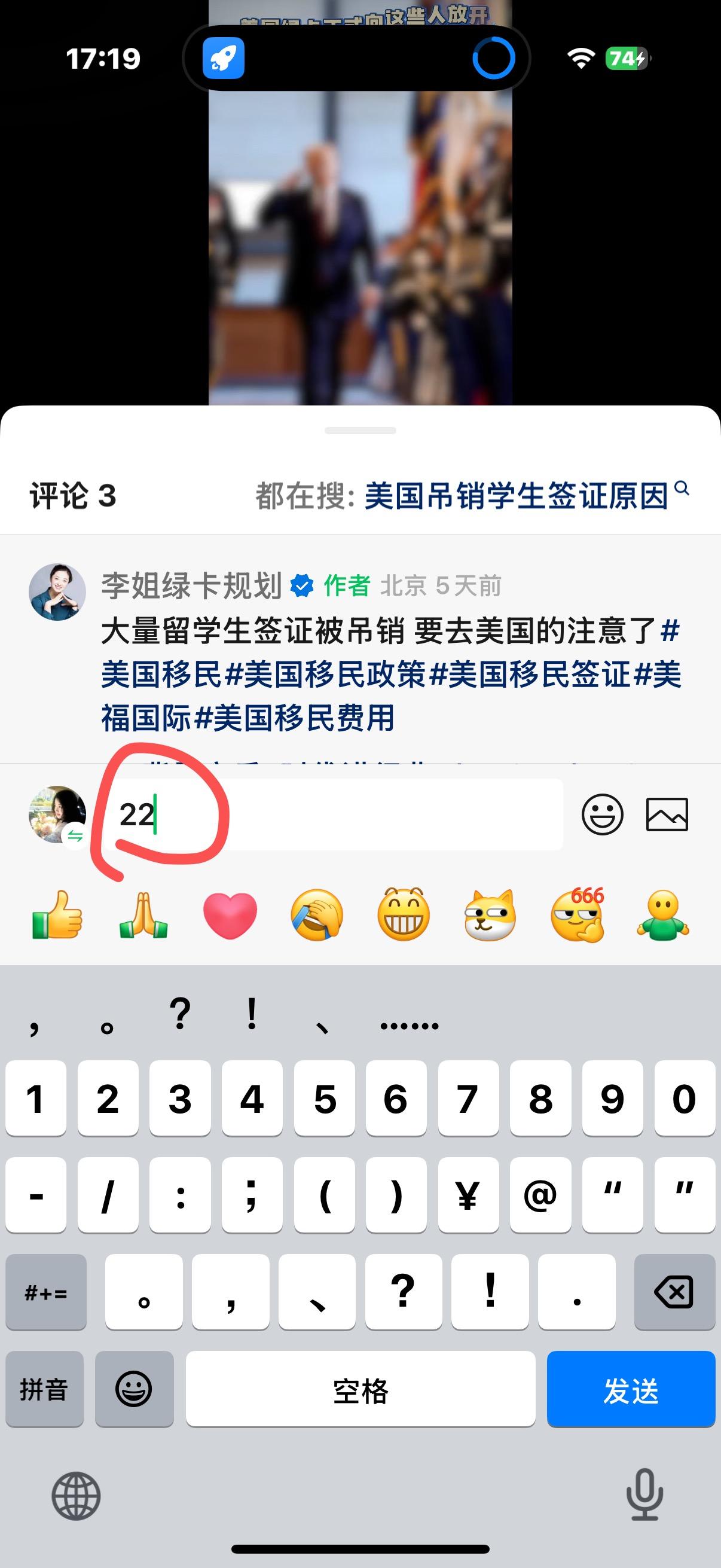The height and width of the screenshot is (1568, 721).
Task: Switch keyboard to 拼音 input
Action: pos(44,1389)
